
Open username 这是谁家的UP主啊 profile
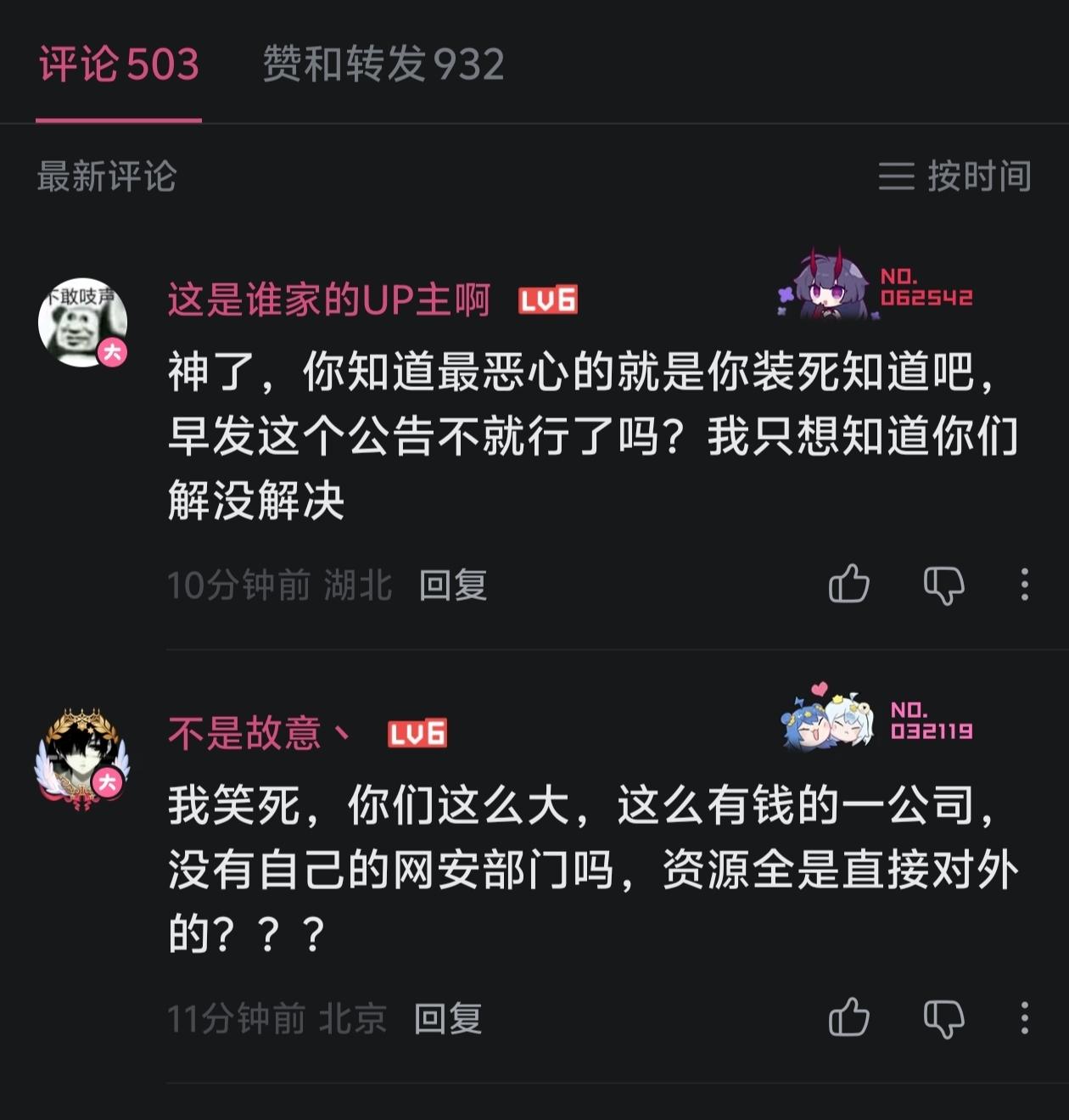(x=328, y=300)
